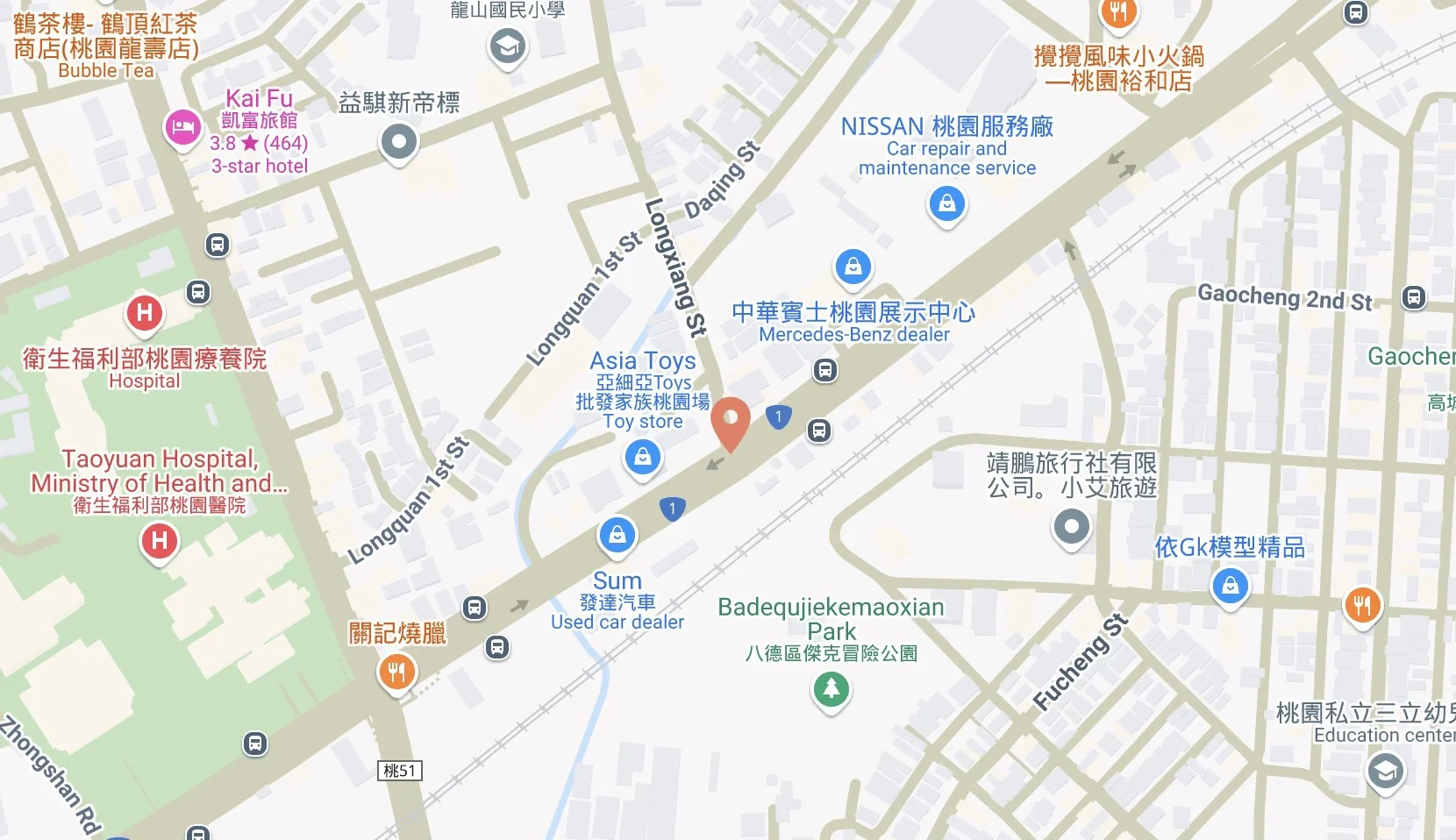Open the Kai Fu hotel marker

(x=182, y=128)
